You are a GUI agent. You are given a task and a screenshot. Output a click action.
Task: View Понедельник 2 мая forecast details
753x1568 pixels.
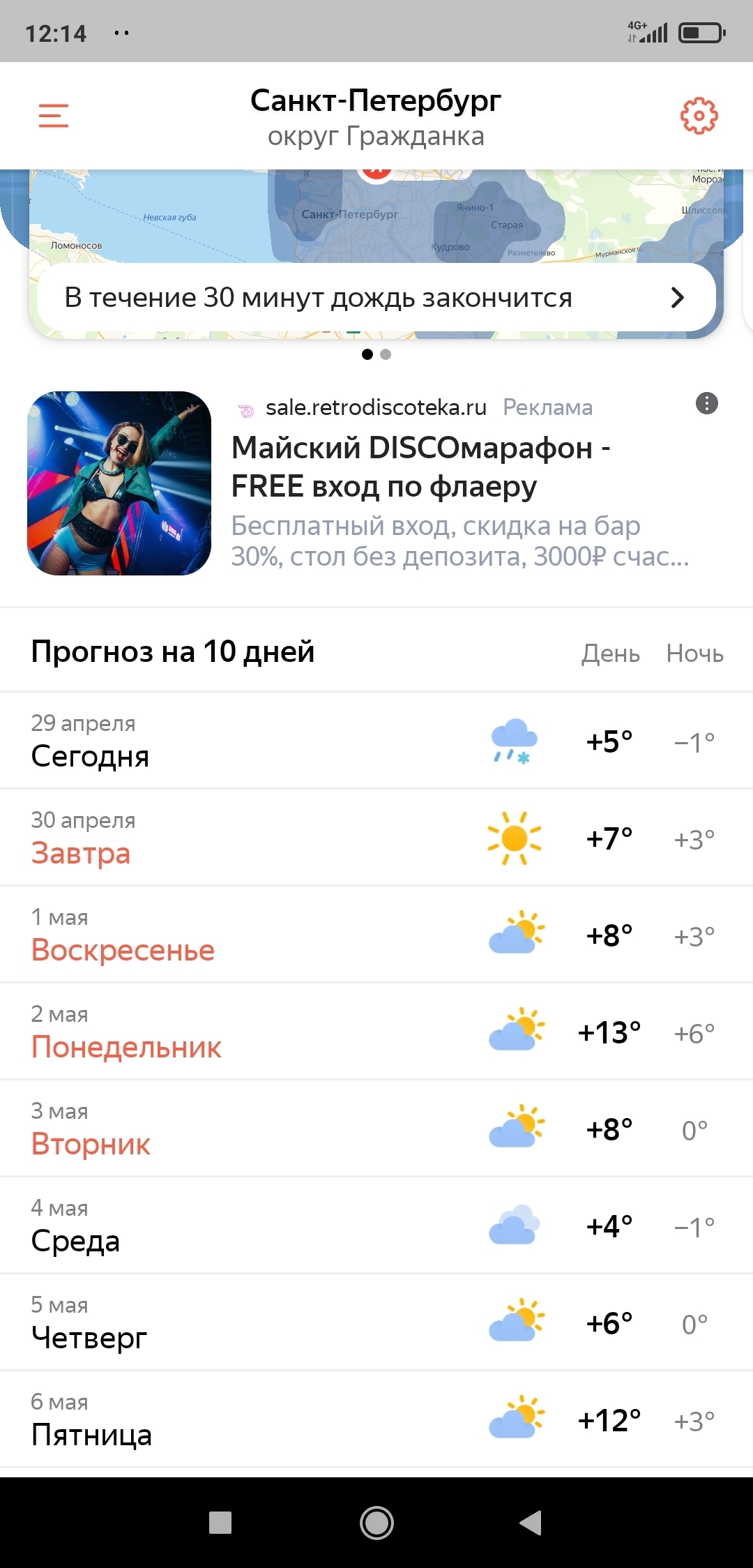point(376,1032)
